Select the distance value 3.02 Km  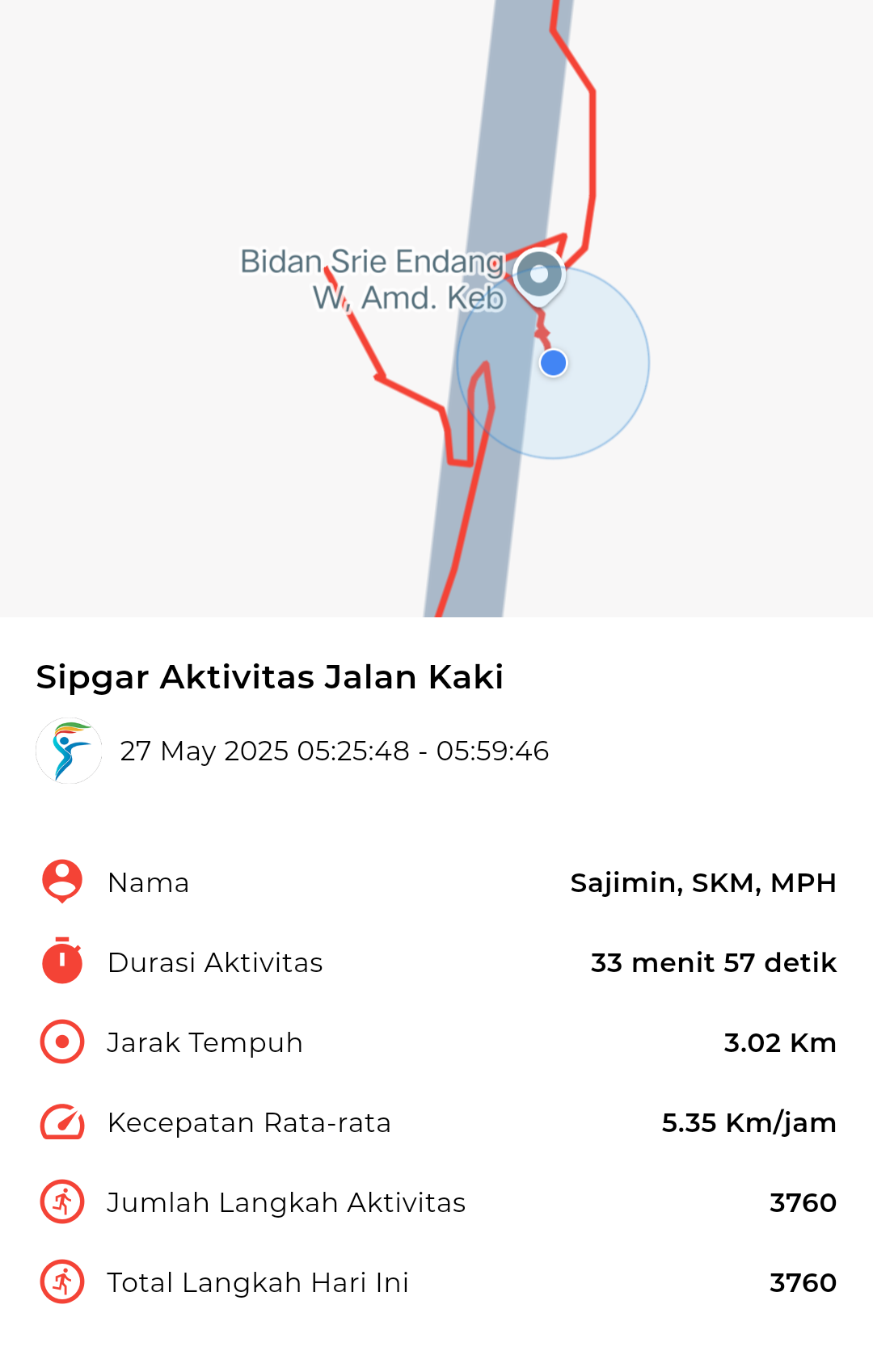coord(780,1042)
